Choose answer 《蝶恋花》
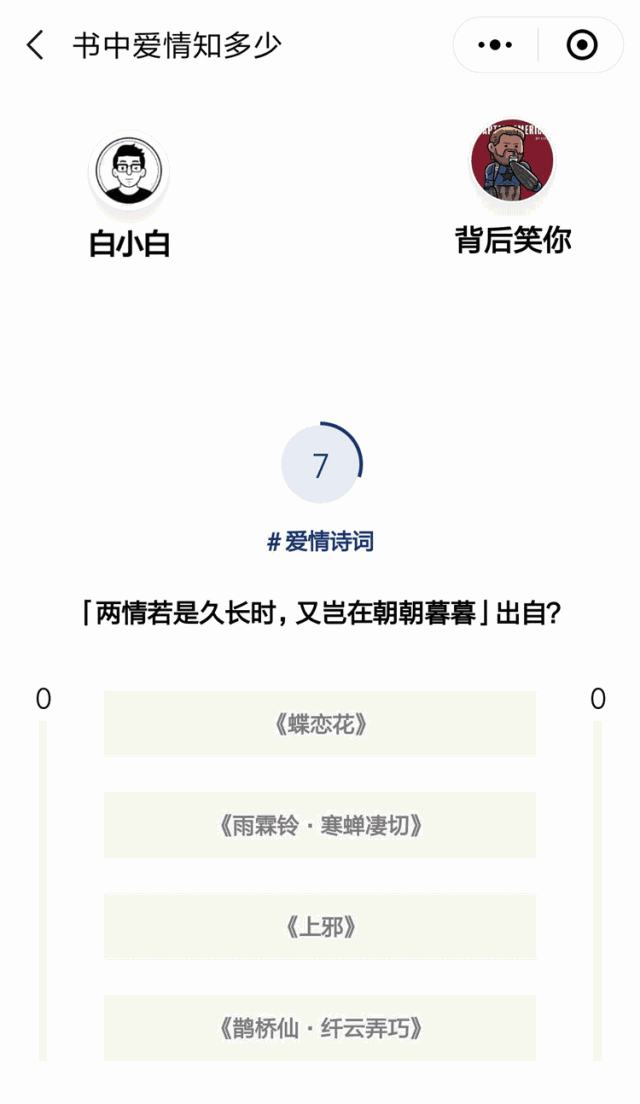 [x=320, y=724]
